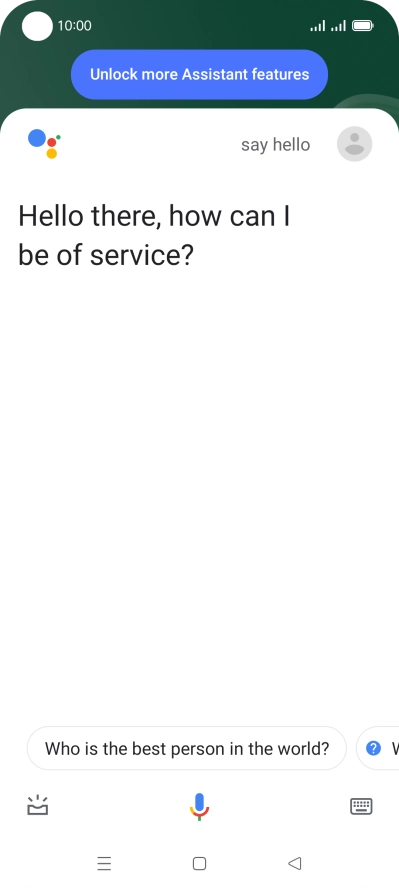
Task: Open the Assistant snapshot inbox icon
Action: 38,805
